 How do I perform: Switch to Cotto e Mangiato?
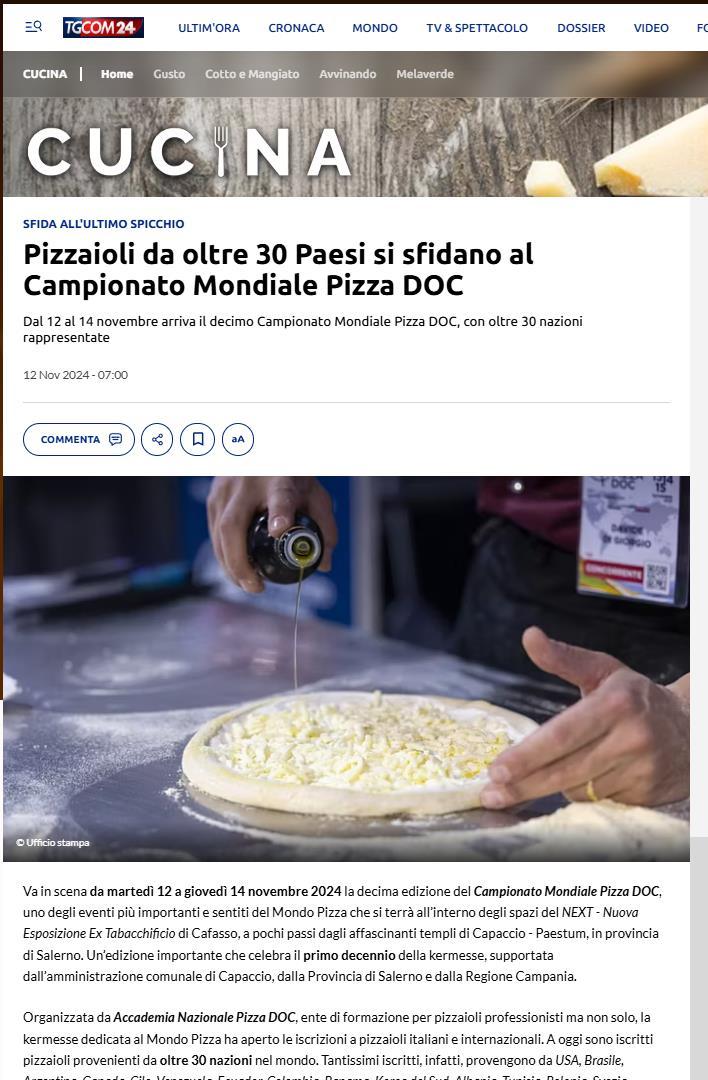tap(252, 74)
